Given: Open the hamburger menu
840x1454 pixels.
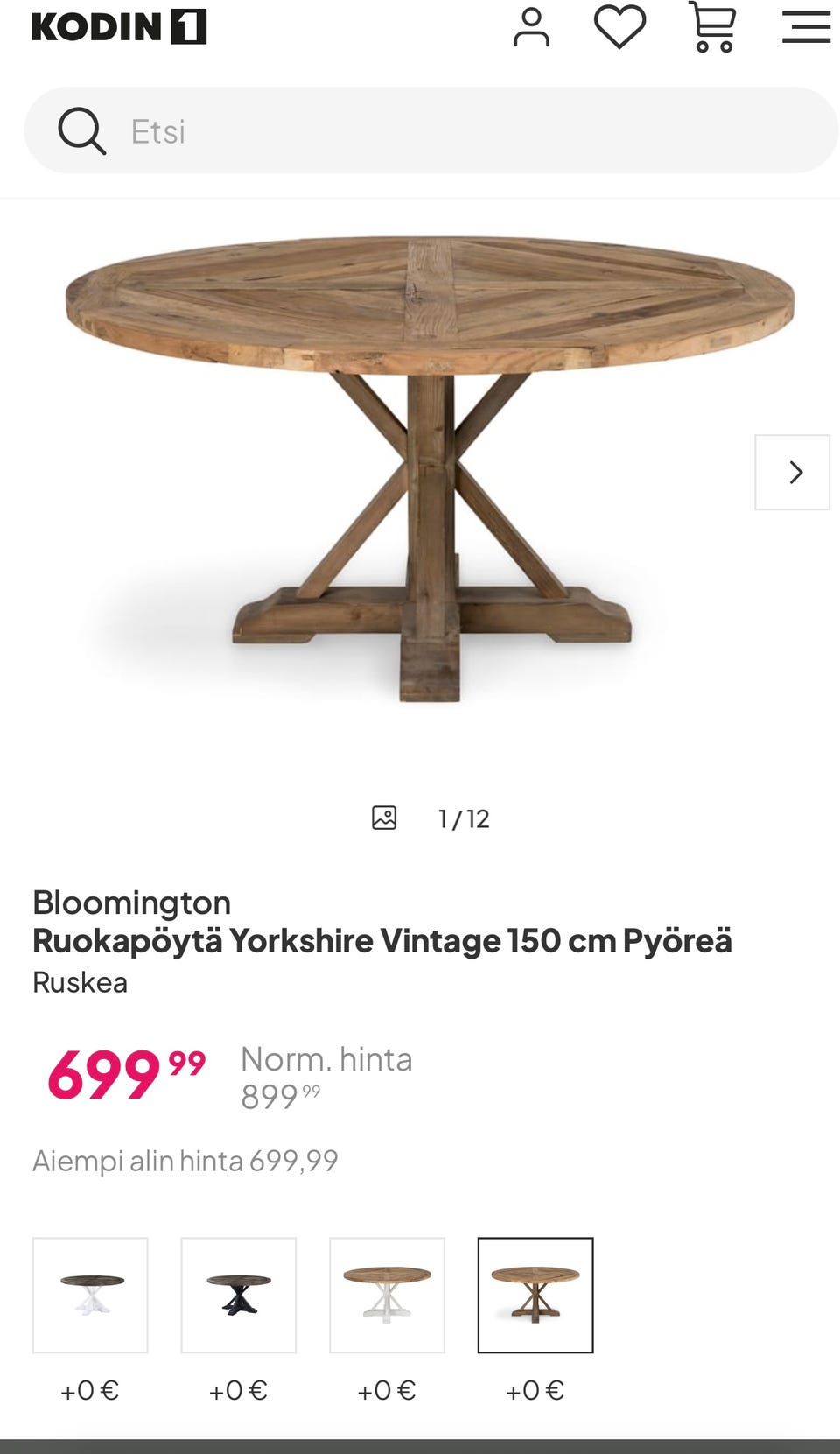Looking at the screenshot, I should [x=806, y=27].
